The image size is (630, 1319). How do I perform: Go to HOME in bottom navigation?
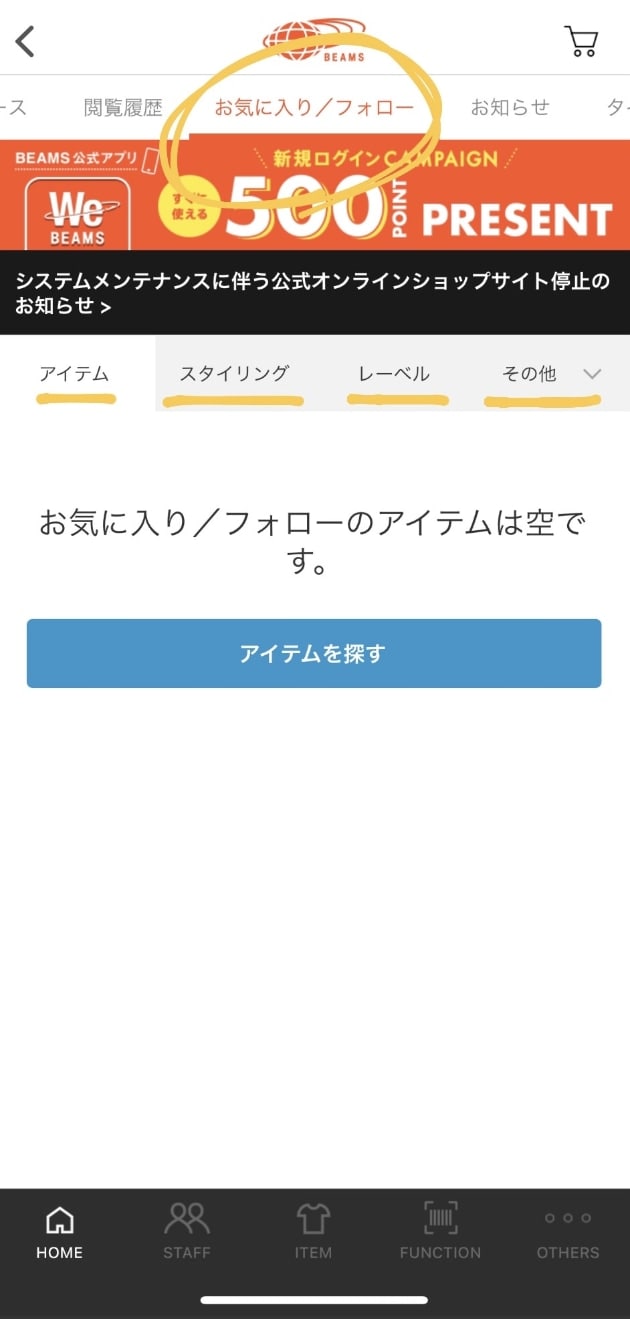(60, 1232)
